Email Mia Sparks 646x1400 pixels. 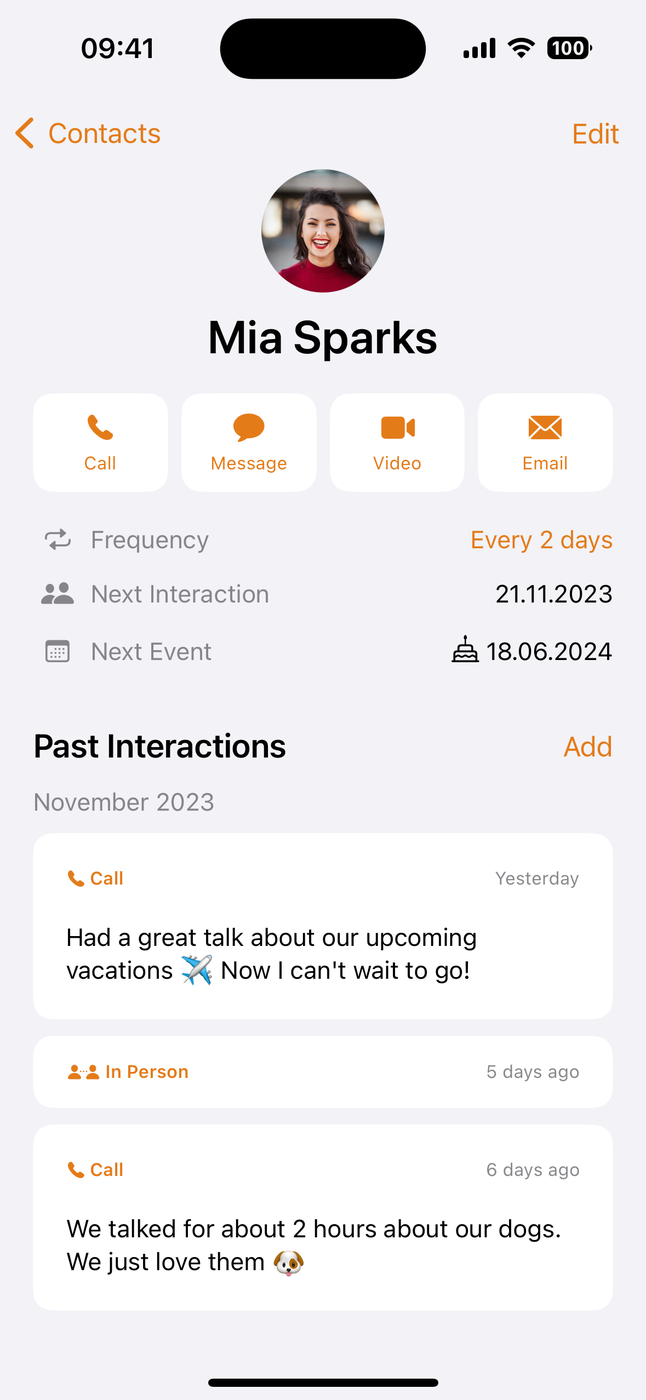click(x=545, y=443)
